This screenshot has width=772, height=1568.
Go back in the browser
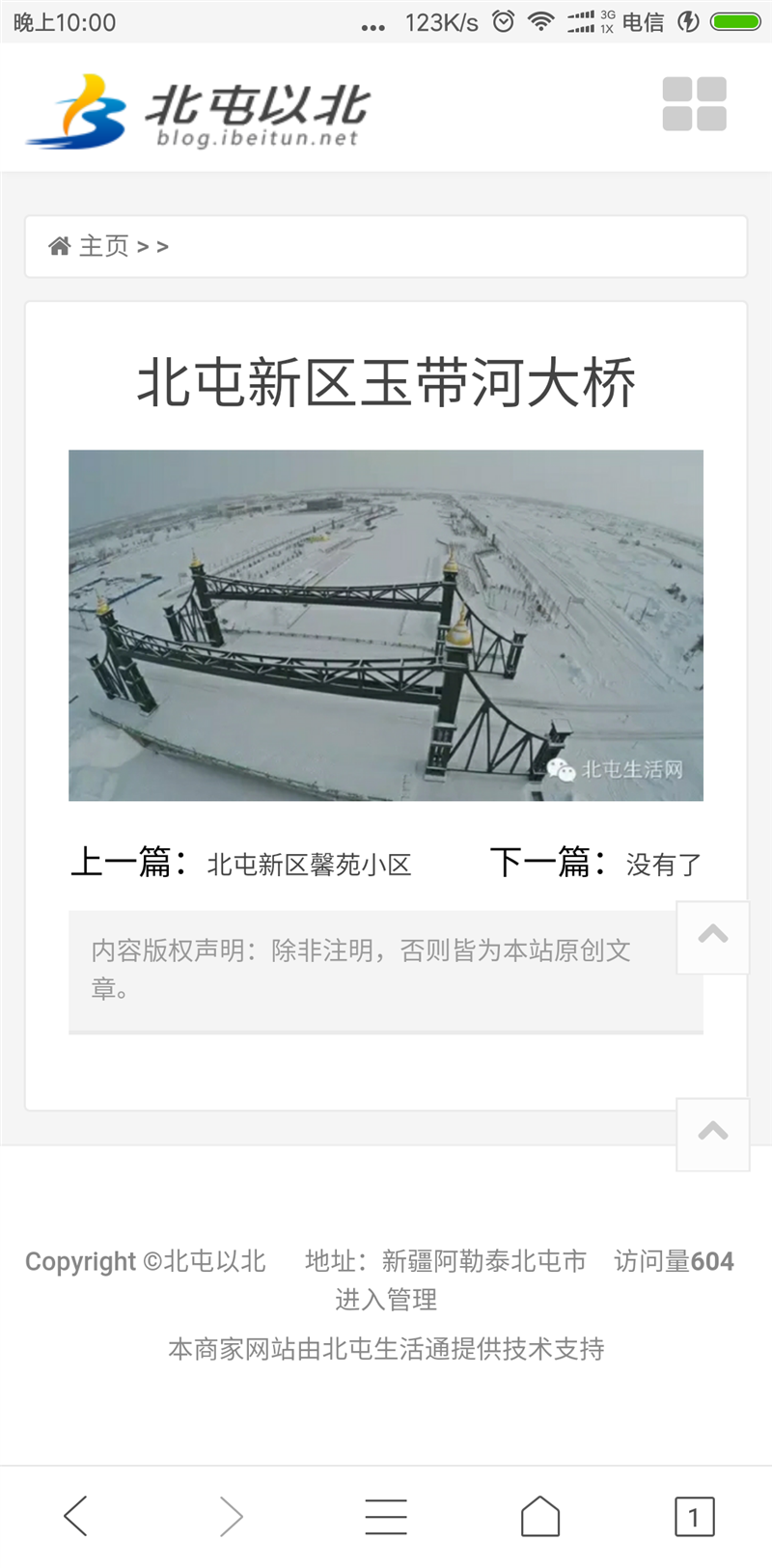(x=76, y=1516)
